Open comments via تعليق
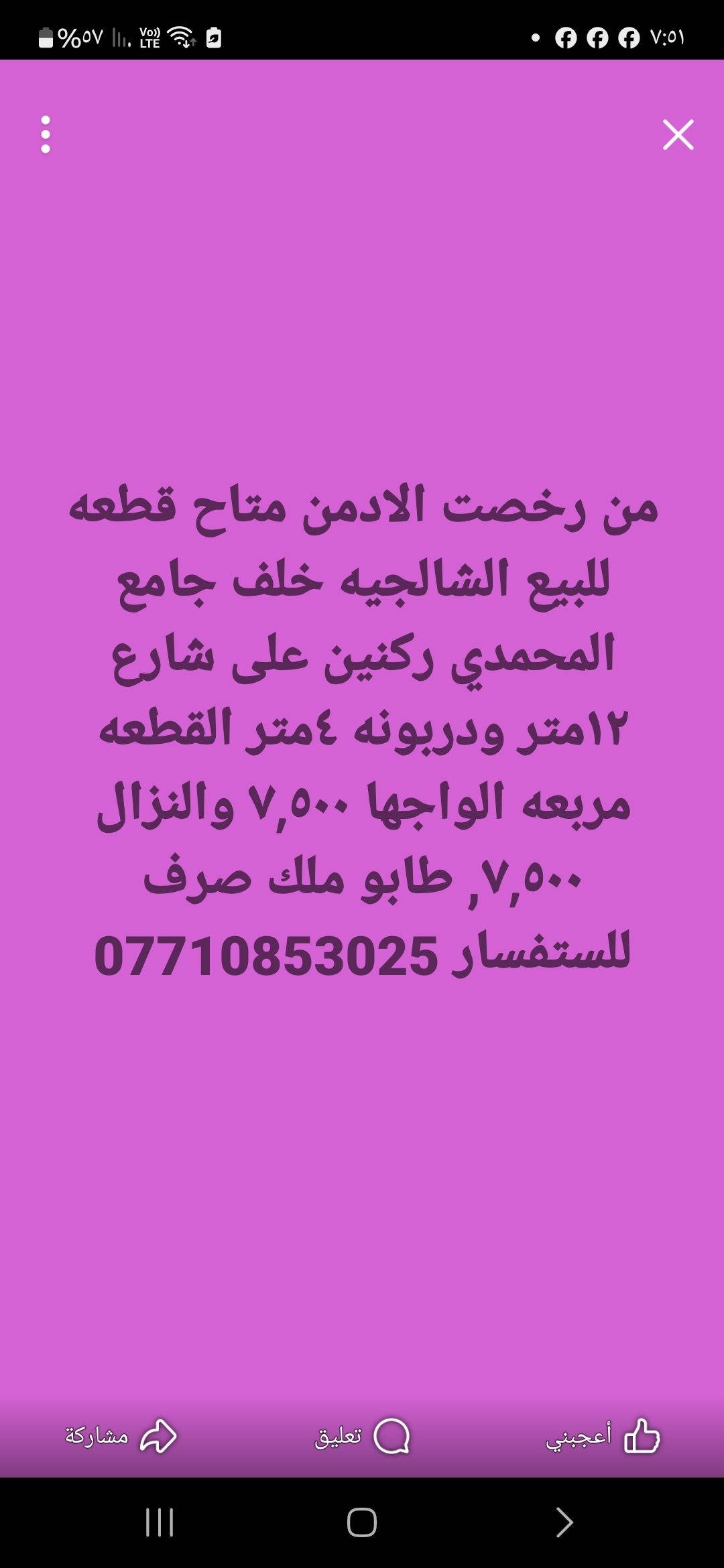Image resolution: width=724 pixels, height=1568 pixels. (x=362, y=1436)
